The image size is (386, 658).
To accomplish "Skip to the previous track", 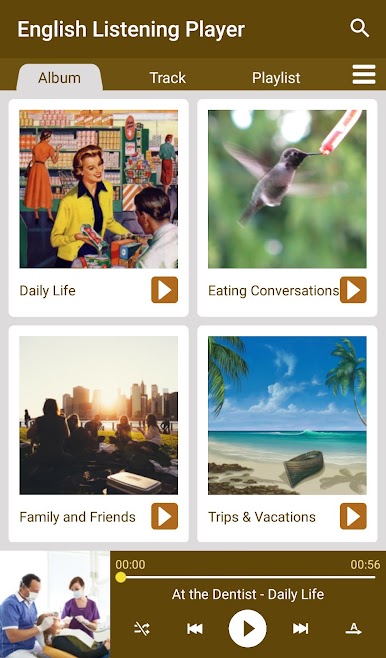I will coord(195,629).
